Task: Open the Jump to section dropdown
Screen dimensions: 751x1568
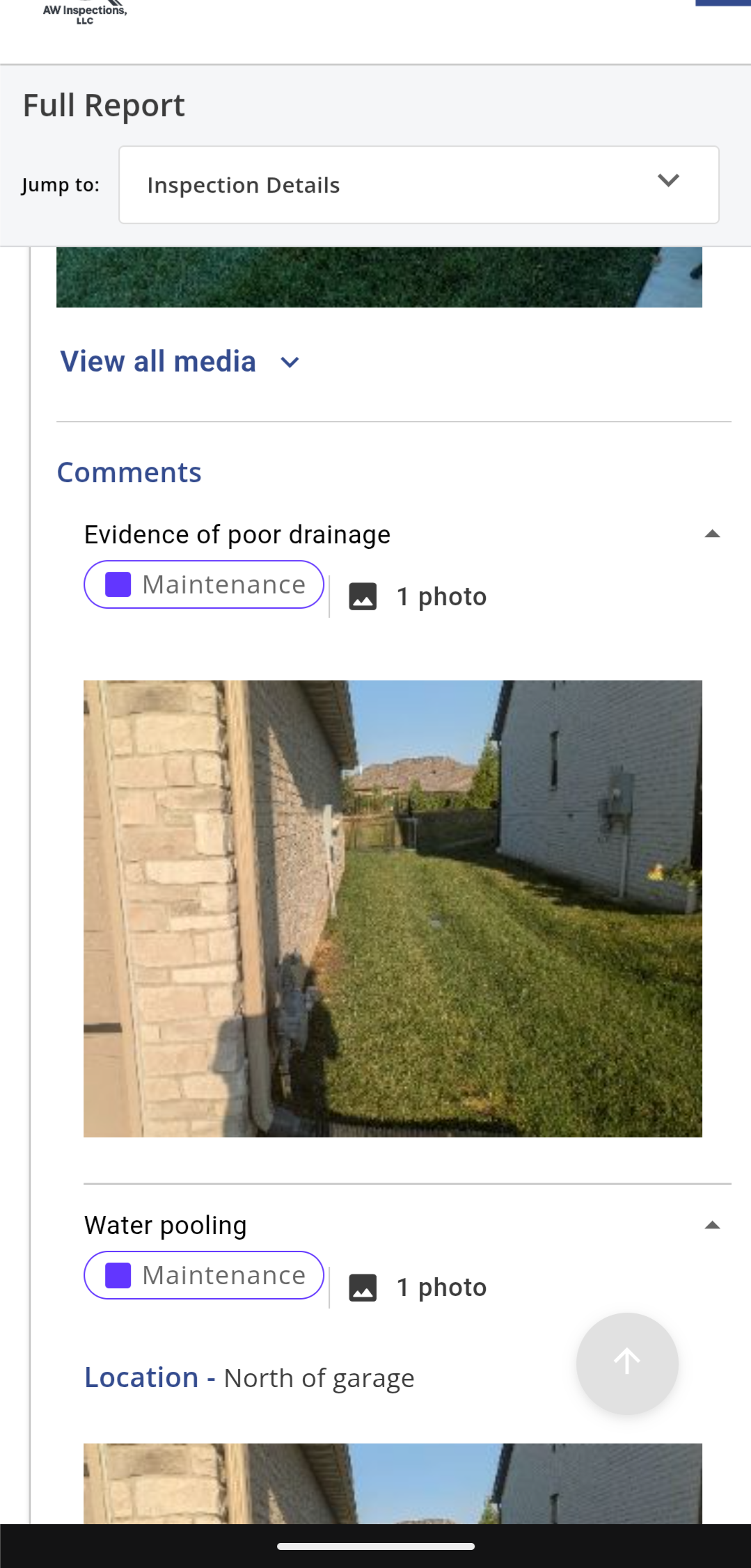Action: pyautogui.click(x=418, y=185)
